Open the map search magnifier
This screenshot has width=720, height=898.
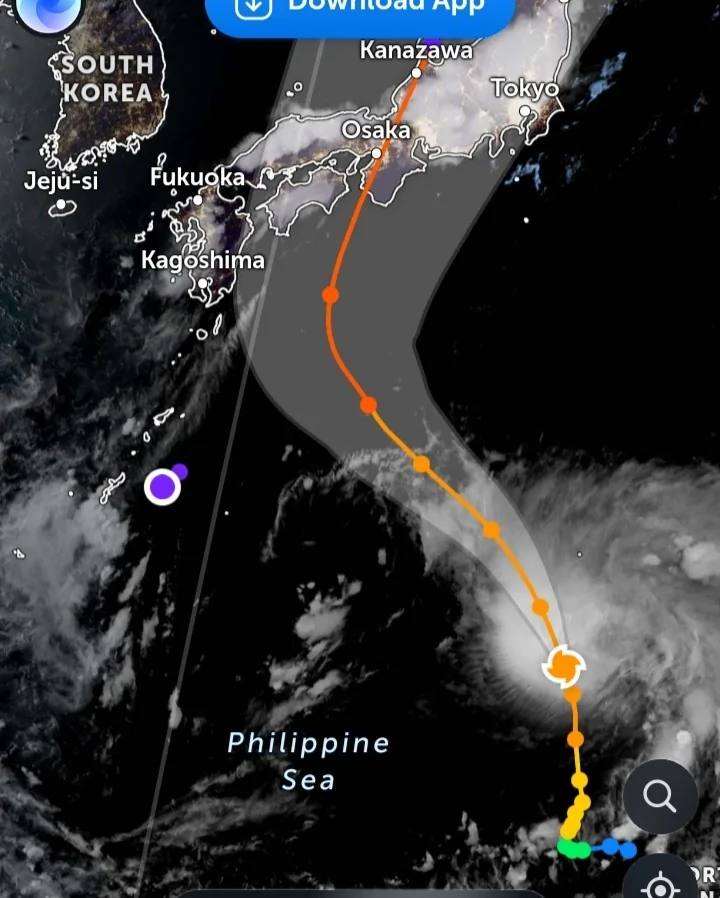point(660,796)
